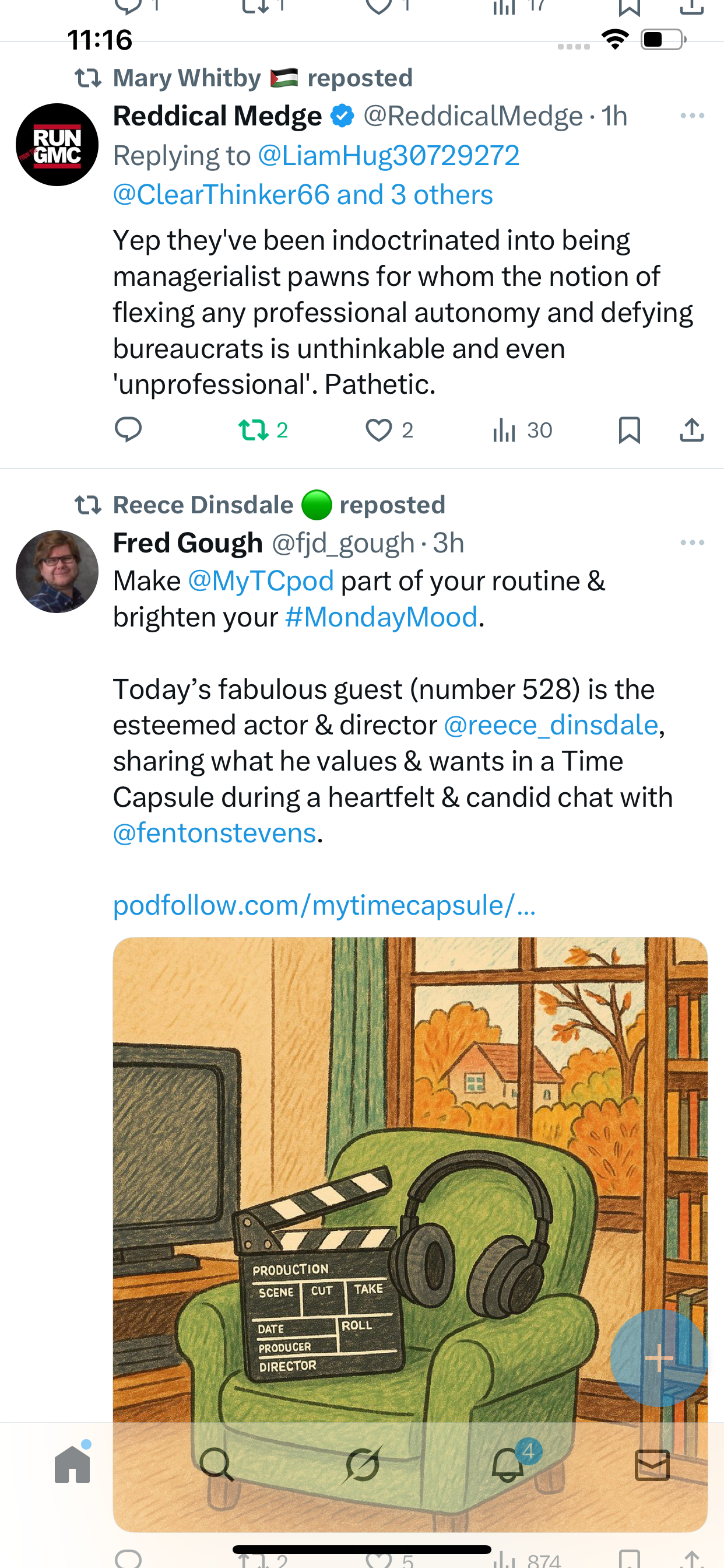
Task: Compose a new post
Action: tap(658, 1357)
